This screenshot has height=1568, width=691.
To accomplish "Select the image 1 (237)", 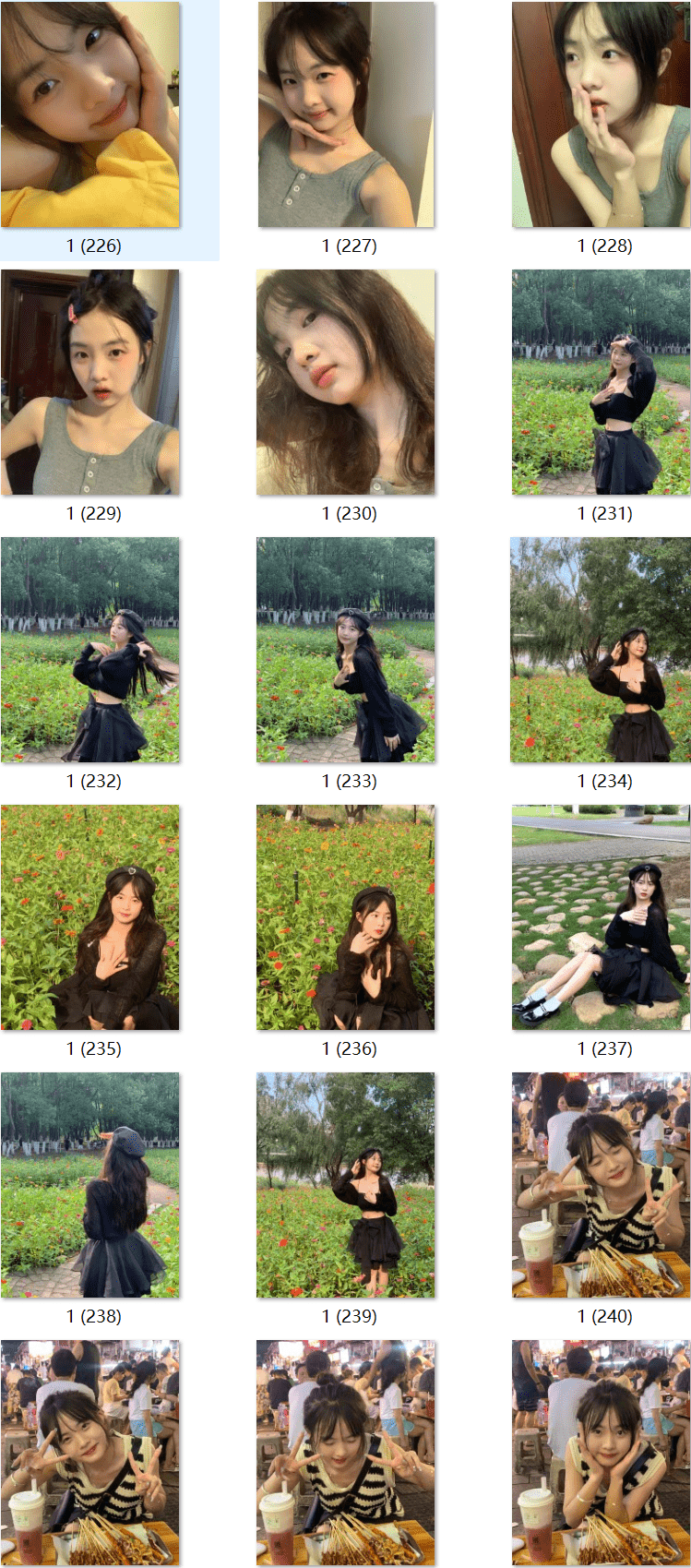I will 602,917.
